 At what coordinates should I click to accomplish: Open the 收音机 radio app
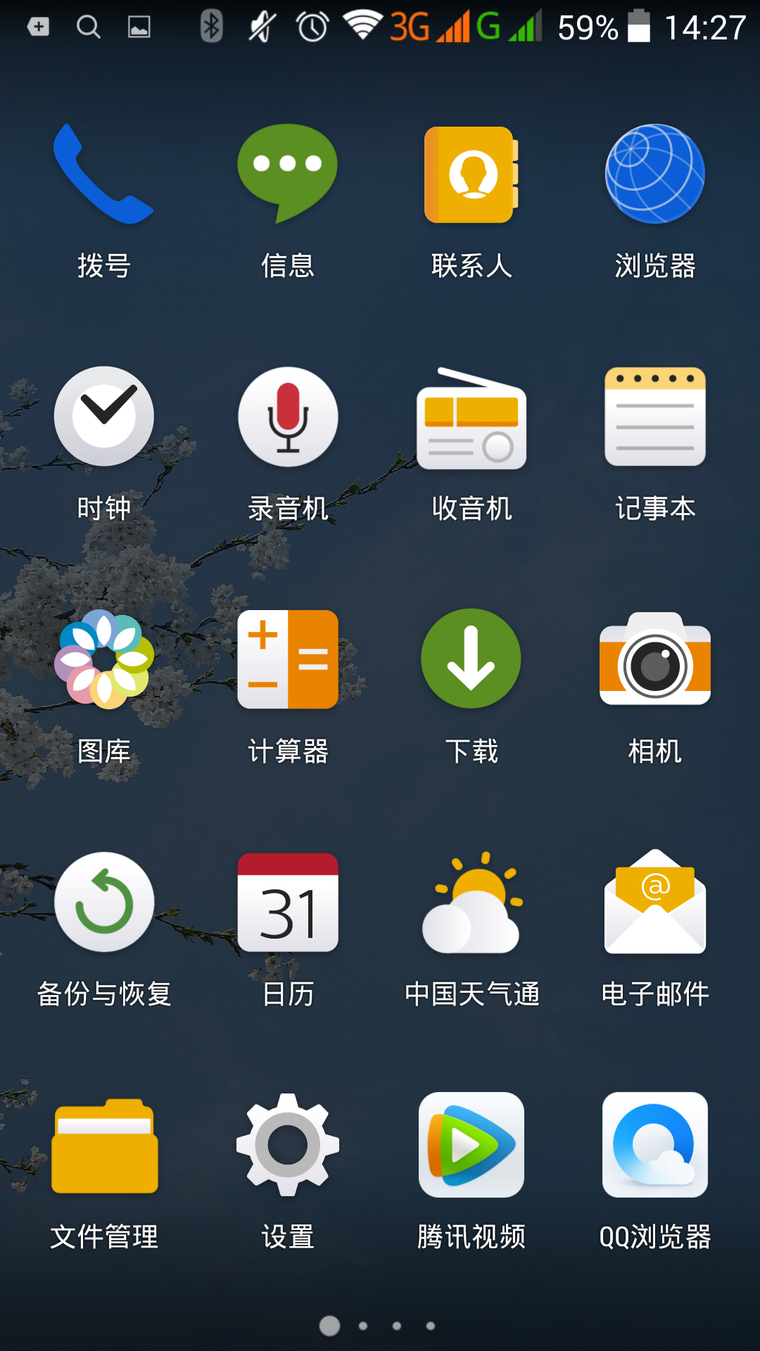471,419
